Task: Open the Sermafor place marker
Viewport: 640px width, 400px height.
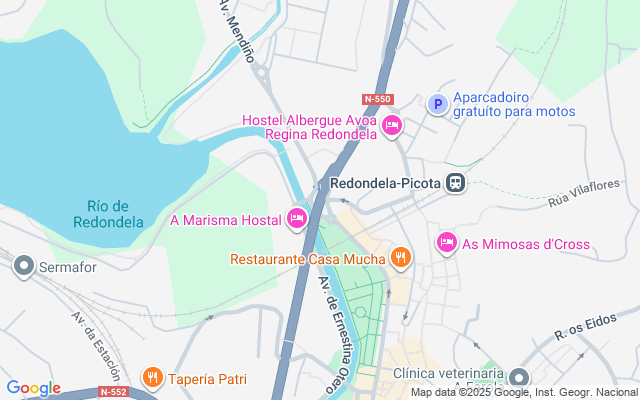Action: click(x=23, y=266)
